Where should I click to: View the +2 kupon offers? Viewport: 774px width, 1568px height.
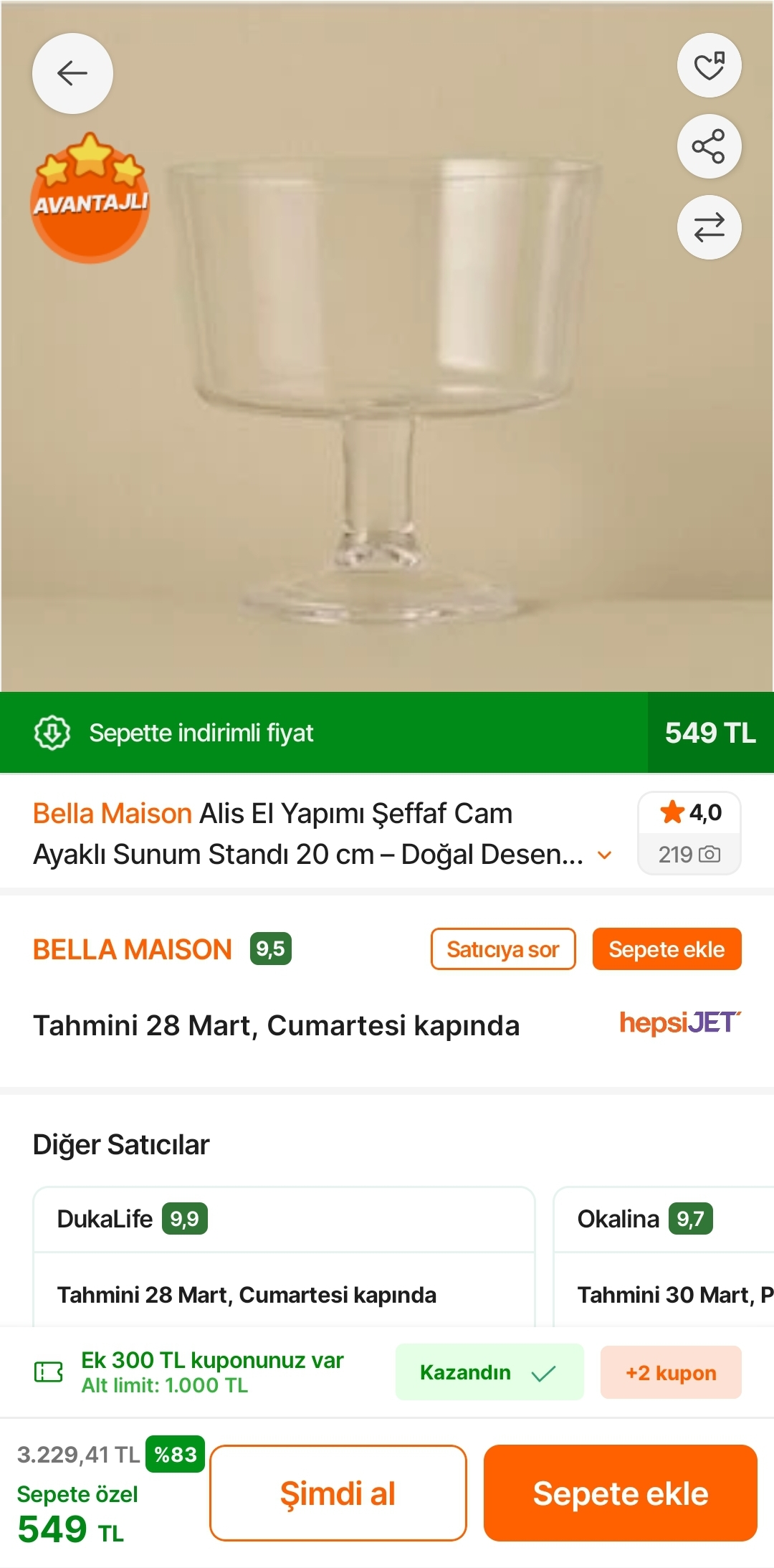(670, 1372)
